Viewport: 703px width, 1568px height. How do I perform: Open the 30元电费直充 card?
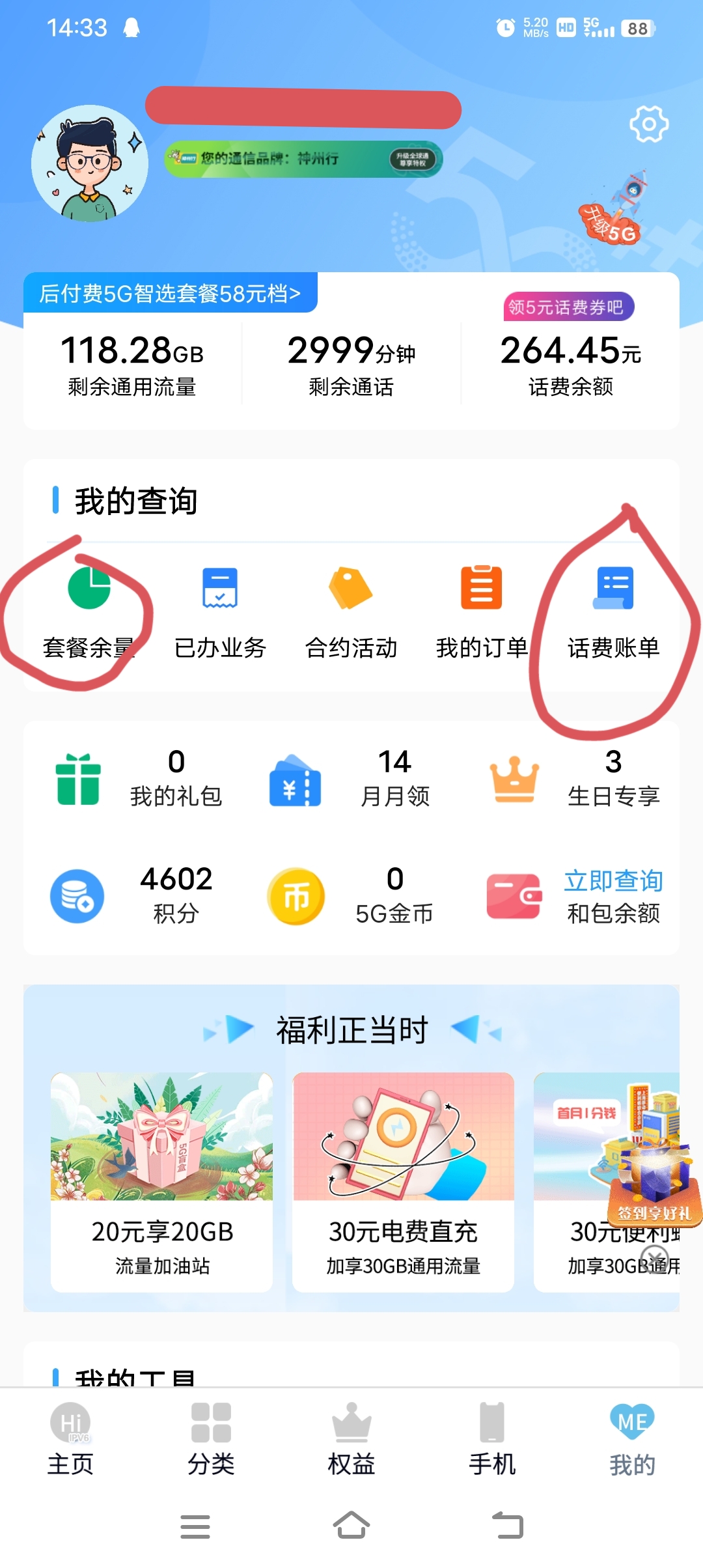pos(403,1182)
